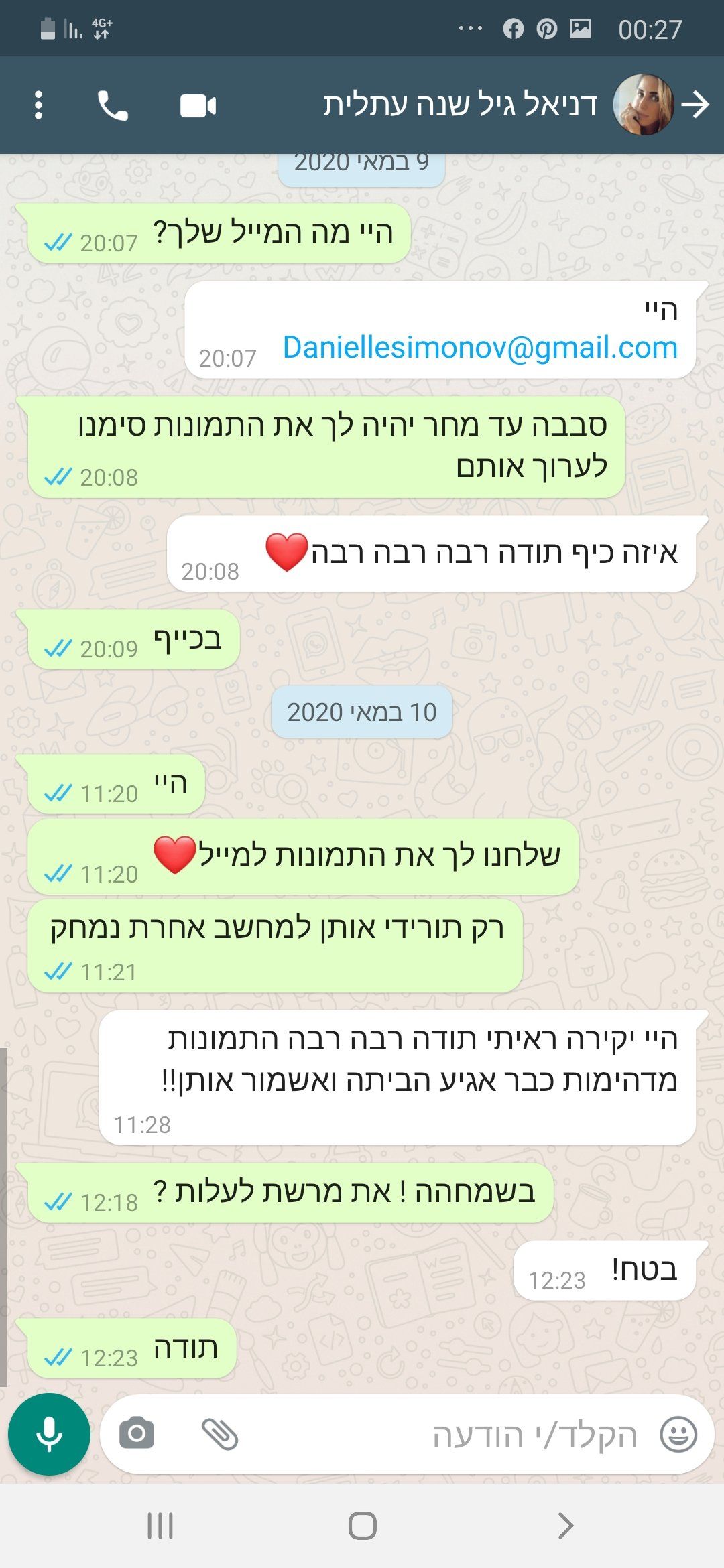Start a voice call with this contact
Viewport: 724px width, 1568px height.
[x=113, y=106]
